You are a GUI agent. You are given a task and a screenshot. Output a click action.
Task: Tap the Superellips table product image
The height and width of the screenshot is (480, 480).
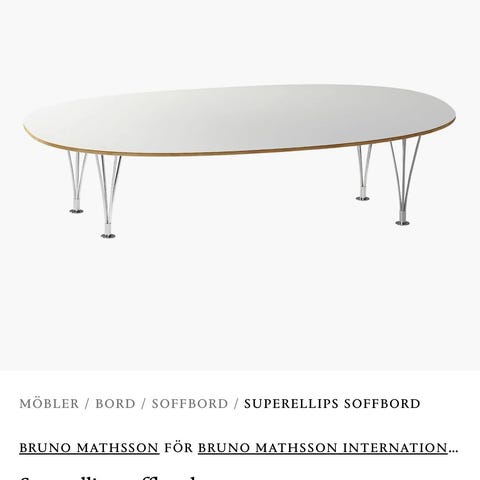coord(240,161)
